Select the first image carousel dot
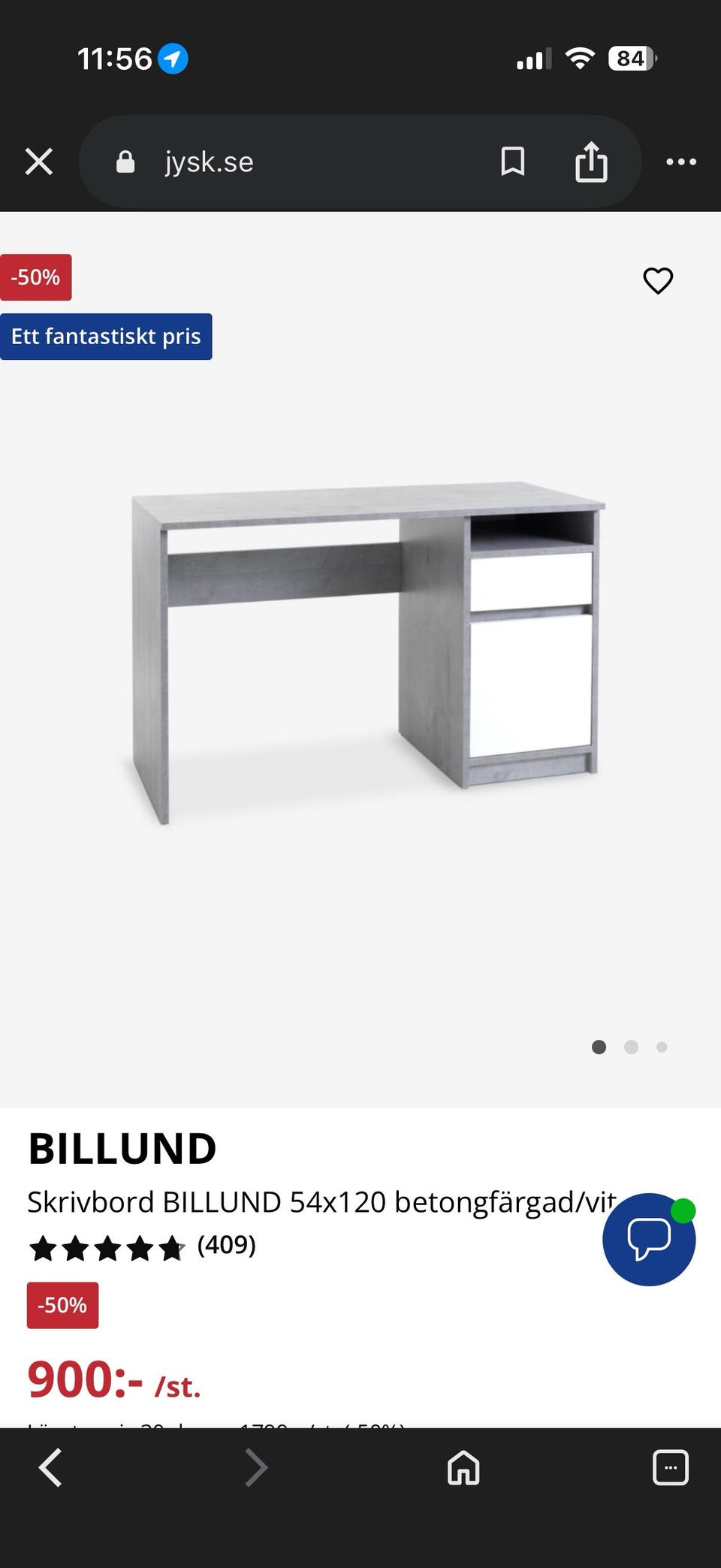The image size is (721, 1568). pyautogui.click(x=599, y=1047)
